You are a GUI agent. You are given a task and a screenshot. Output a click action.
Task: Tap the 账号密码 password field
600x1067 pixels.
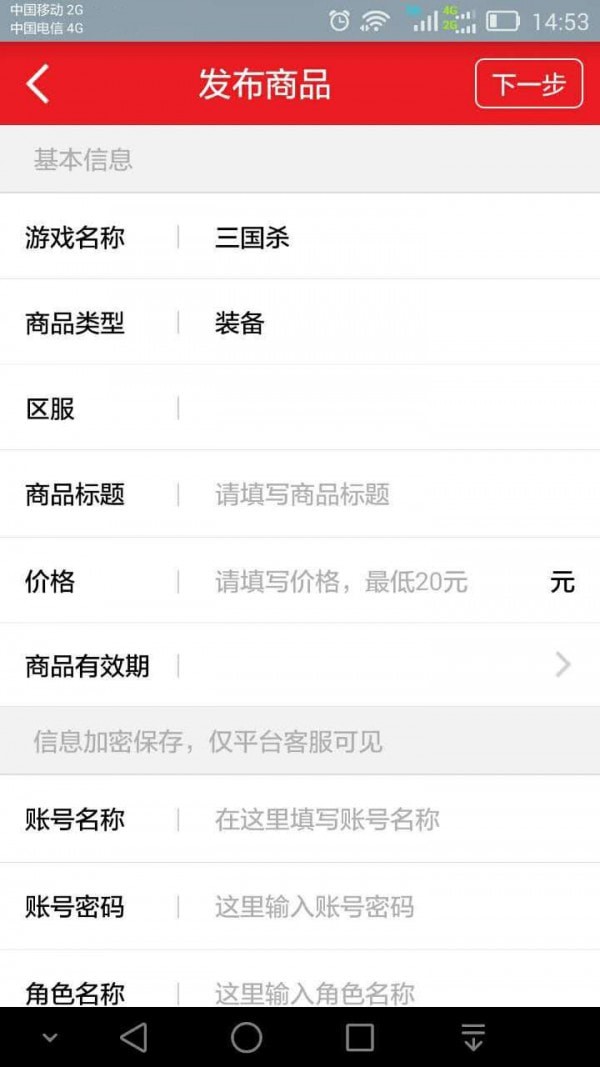tap(380, 907)
